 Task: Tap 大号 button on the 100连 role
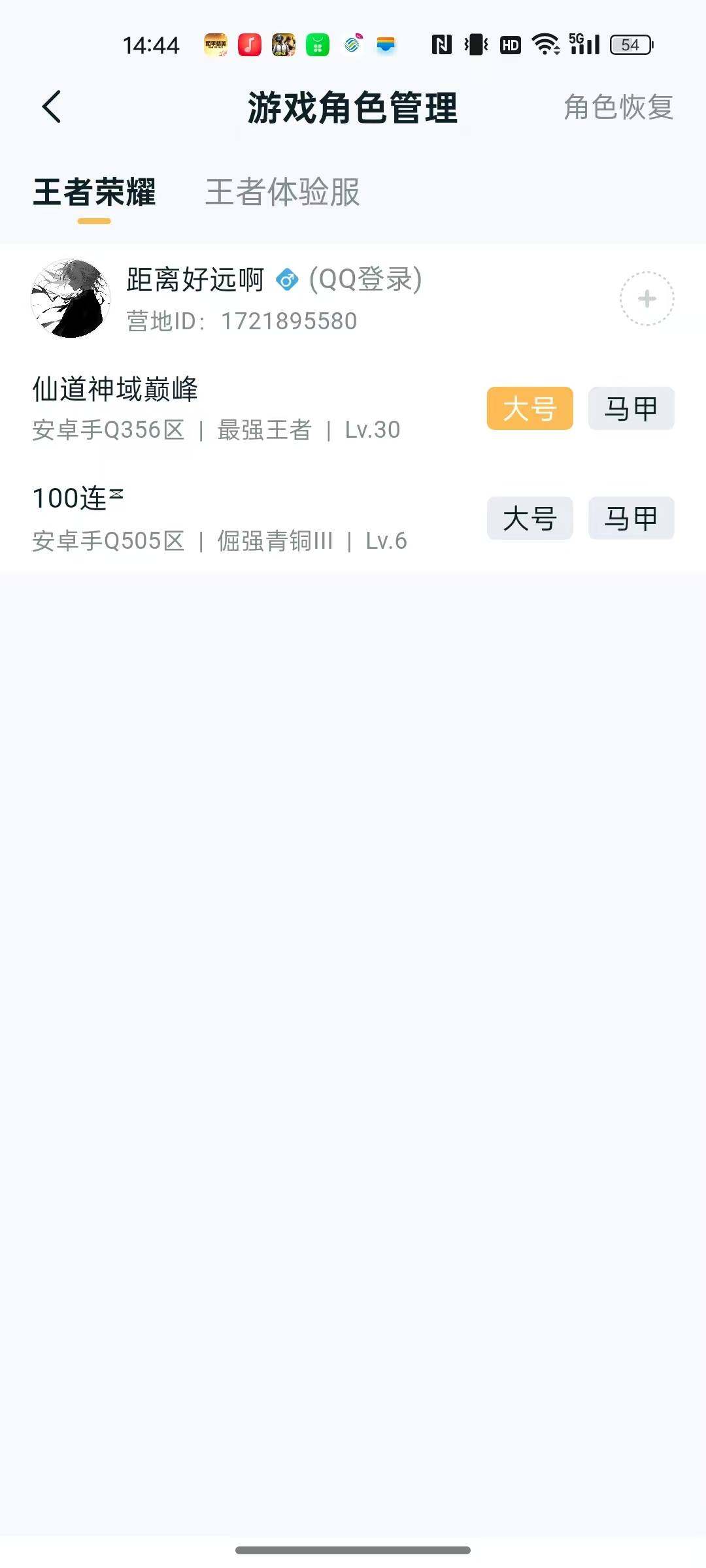click(x=529, y=518)
